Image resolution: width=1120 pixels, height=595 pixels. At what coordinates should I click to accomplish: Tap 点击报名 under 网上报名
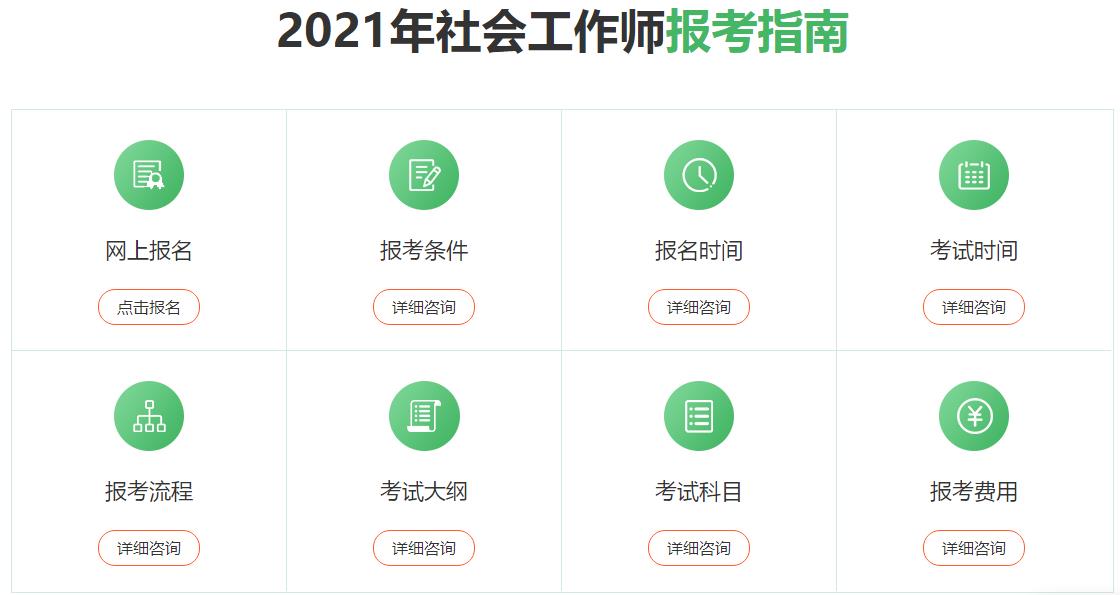click(149, 307)
